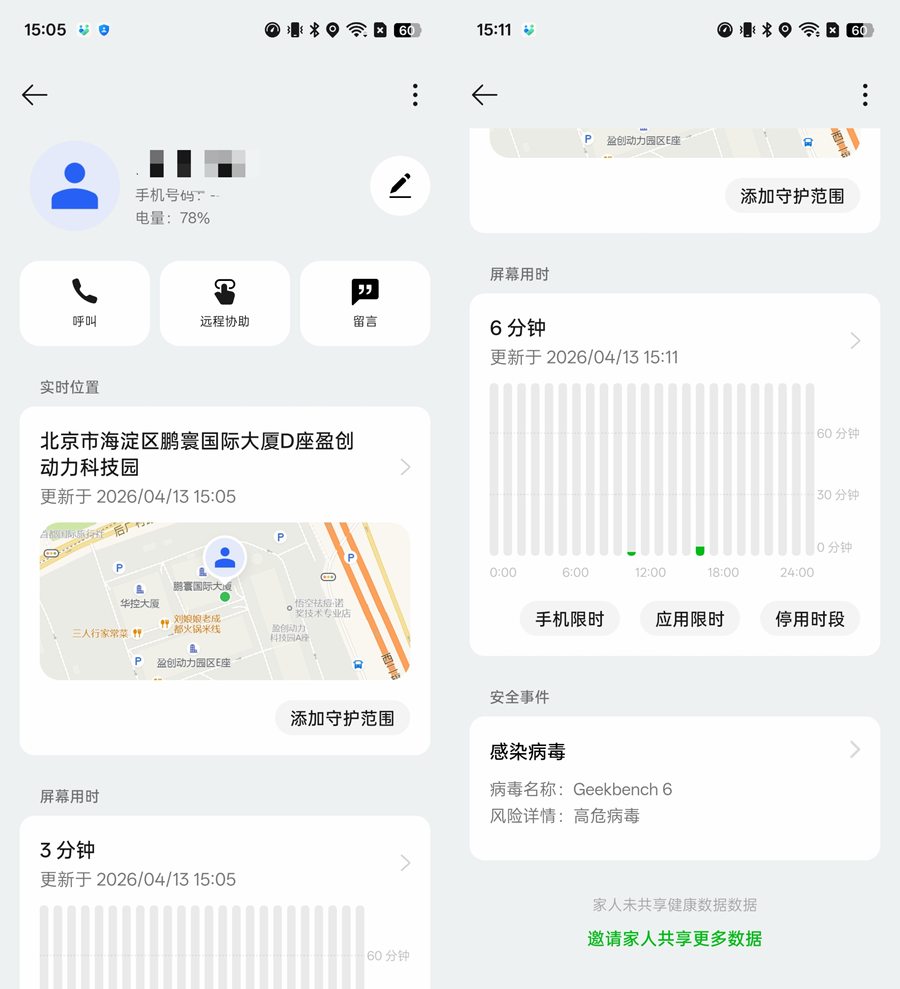This screenshot has width=900, height=989.
Task: Call the family member via 呼叫
Action: pos(85,303)
